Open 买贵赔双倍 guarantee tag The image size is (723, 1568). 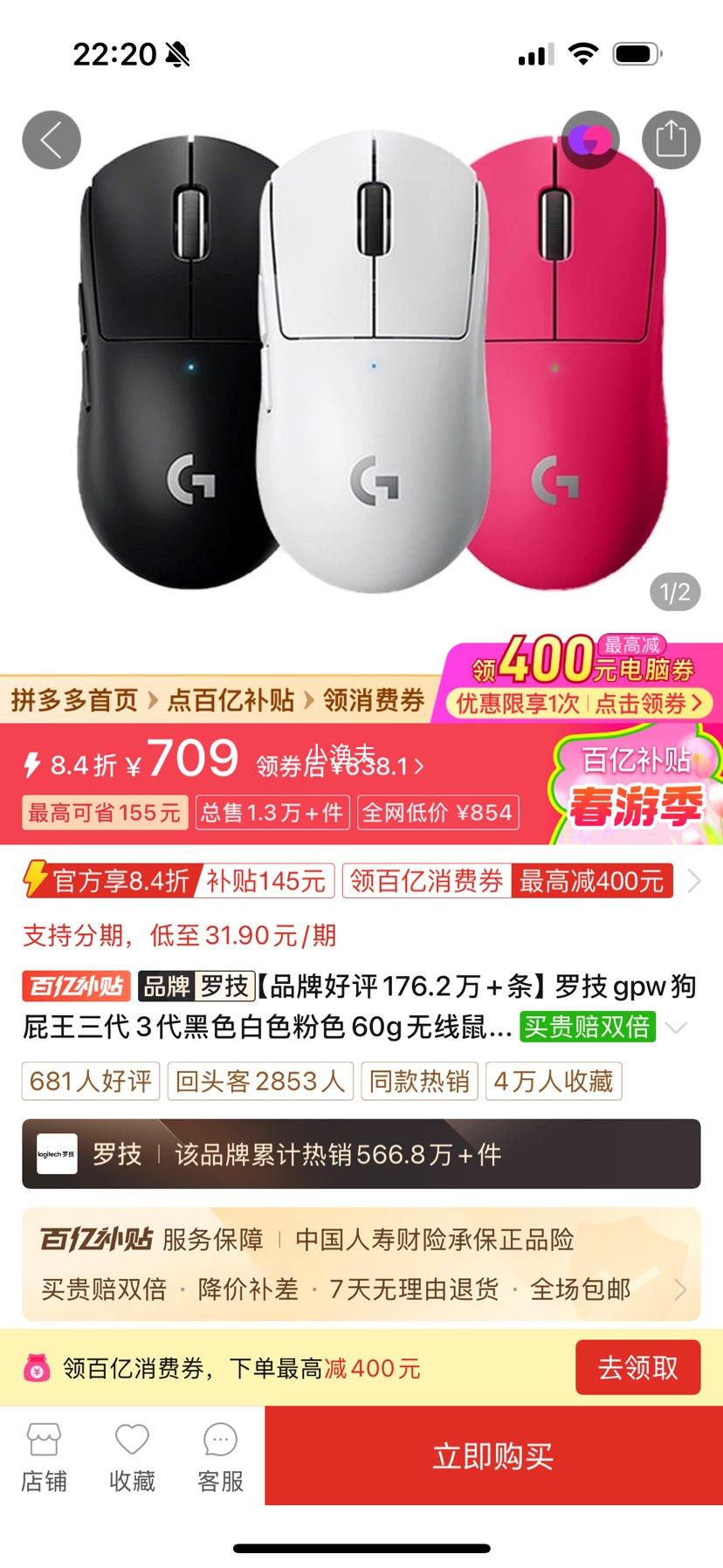click(587, 1027)
